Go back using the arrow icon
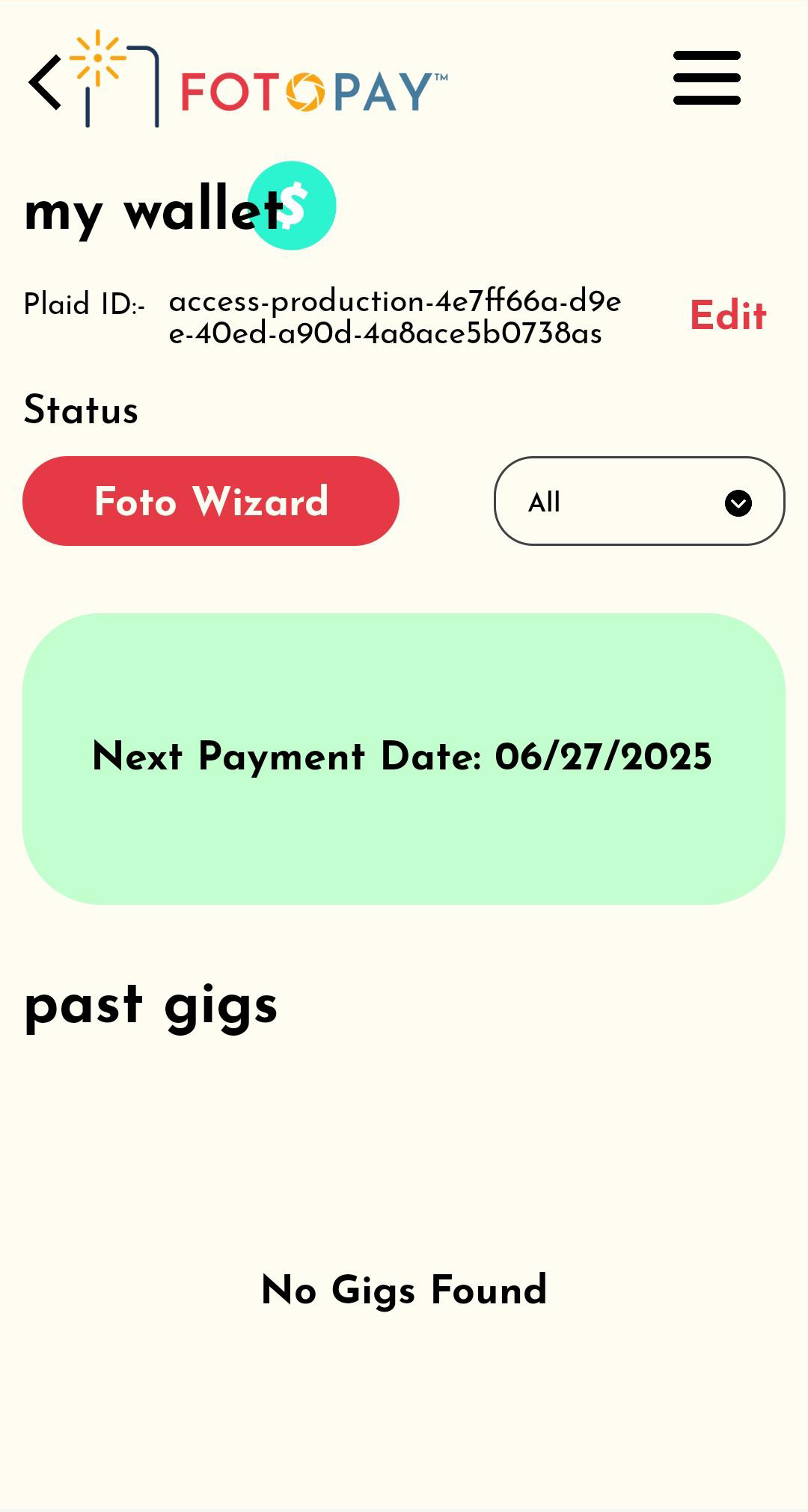808x1512 pixels. (x=45, y=82)
